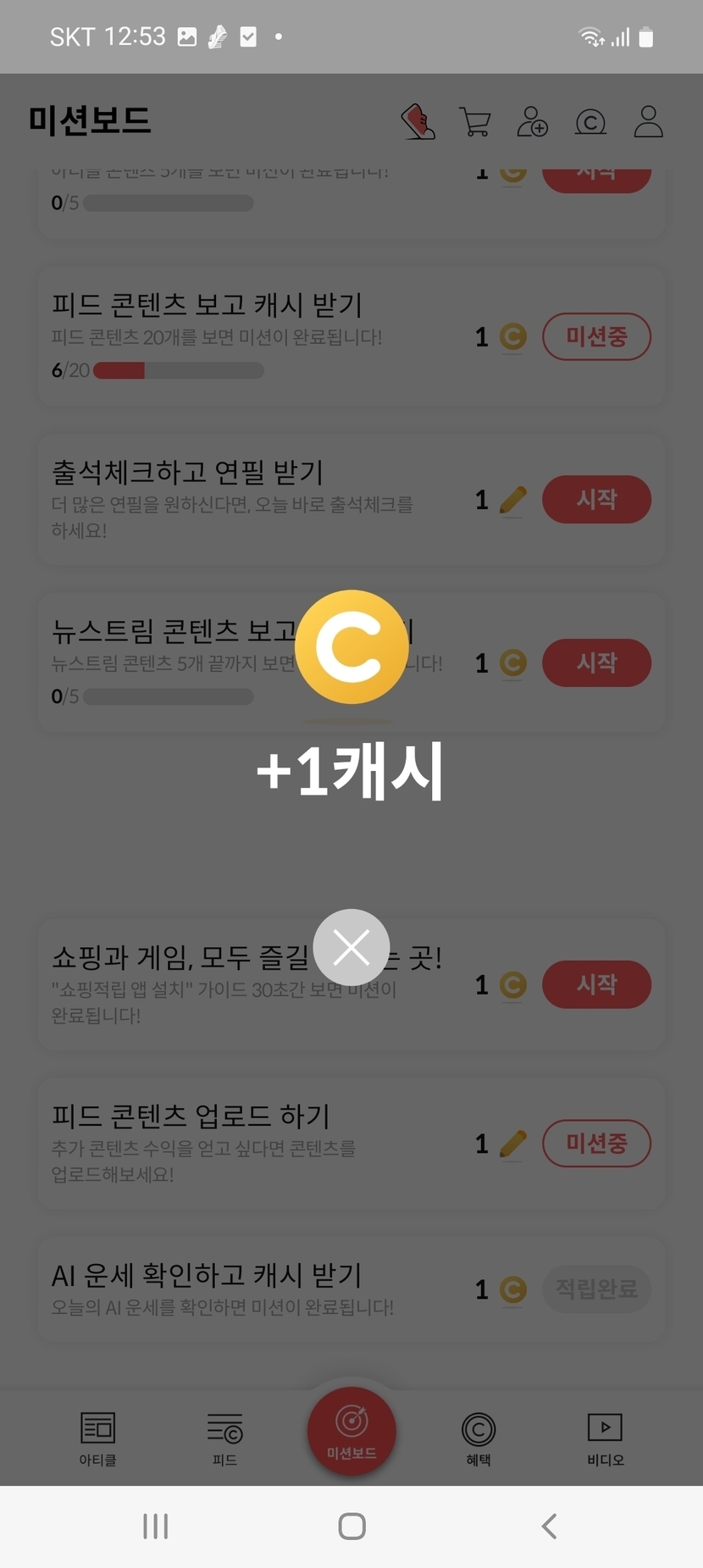This screenshot has width=703, height=1568.
Task: Select the 미션보드 tab
Action: [x=351, y=1431]
